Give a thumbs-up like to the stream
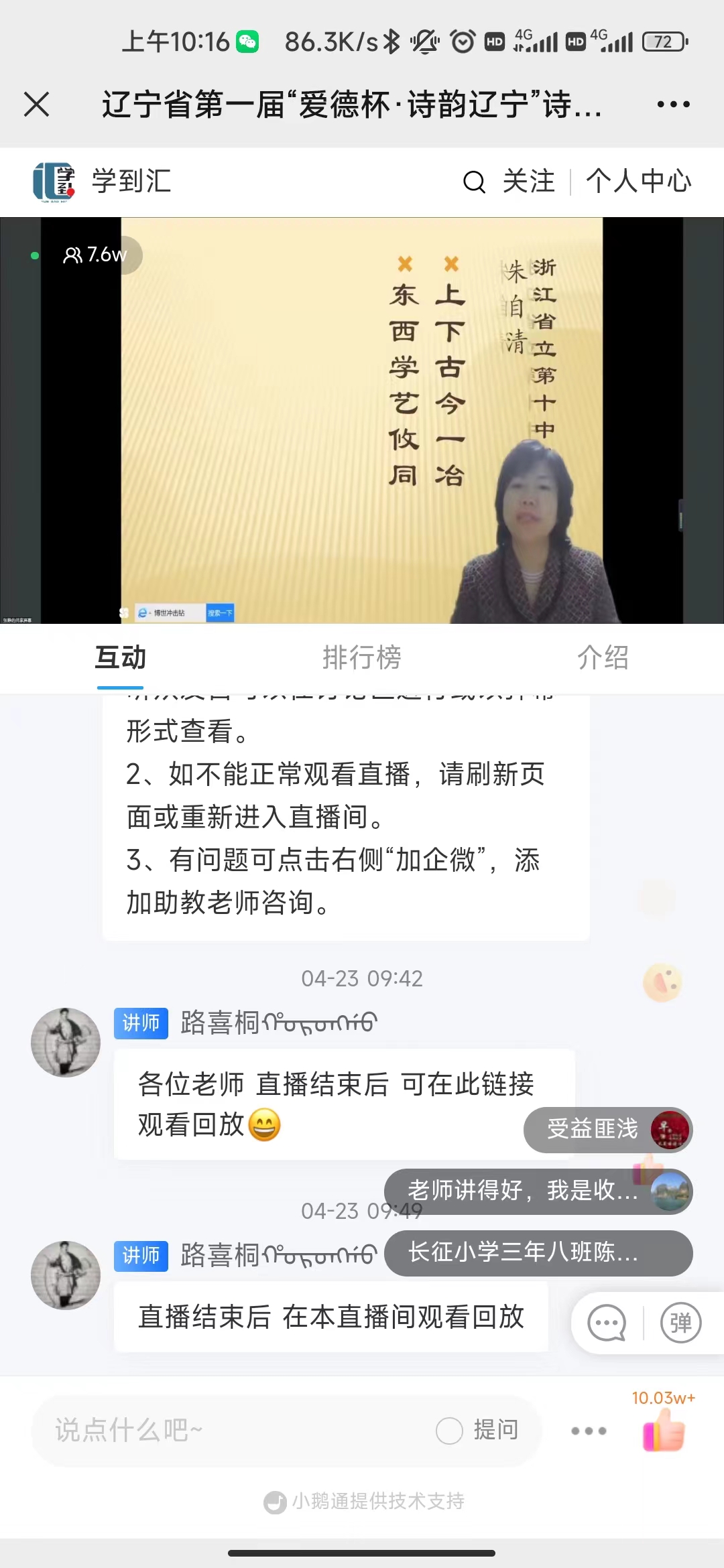 pos(664,1430)
